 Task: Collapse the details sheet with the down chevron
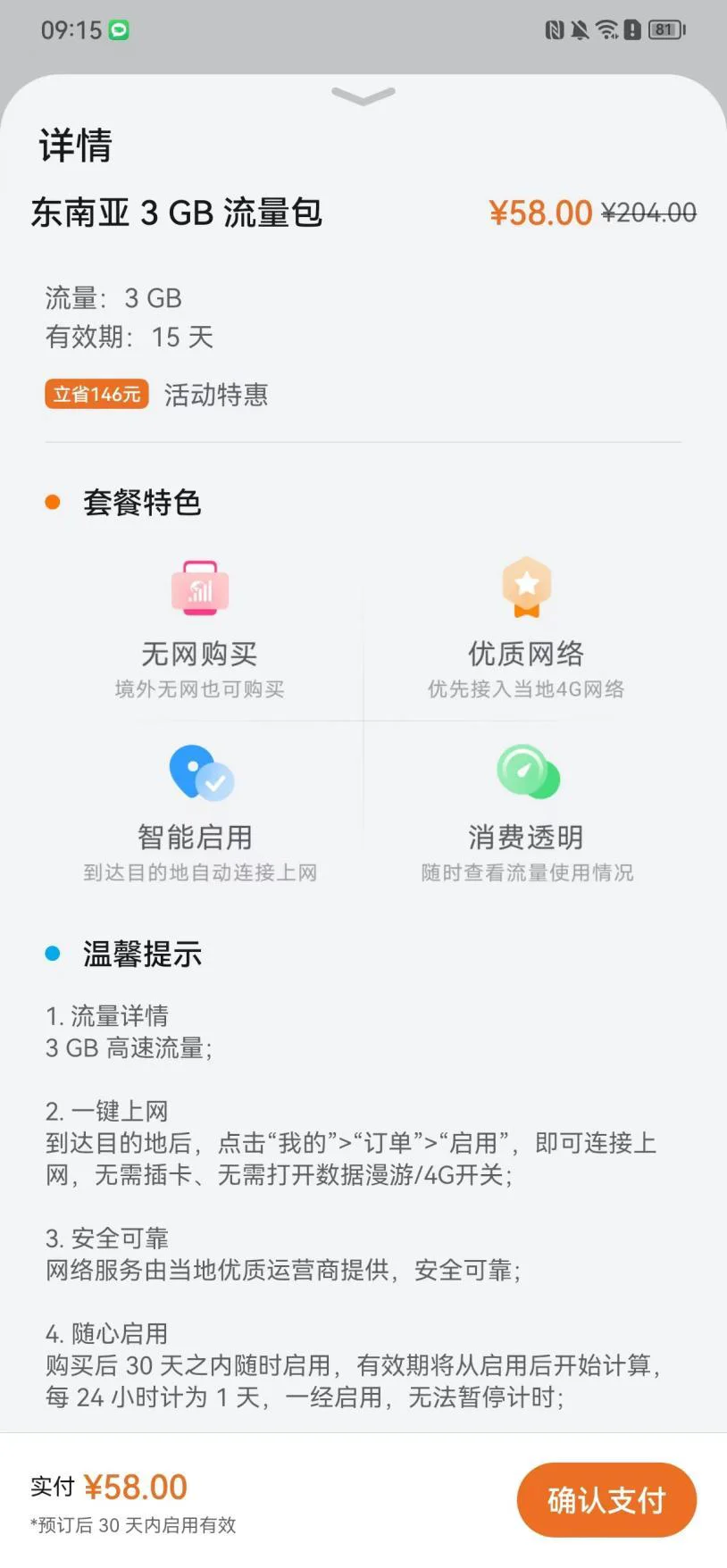tap(363, 96)
